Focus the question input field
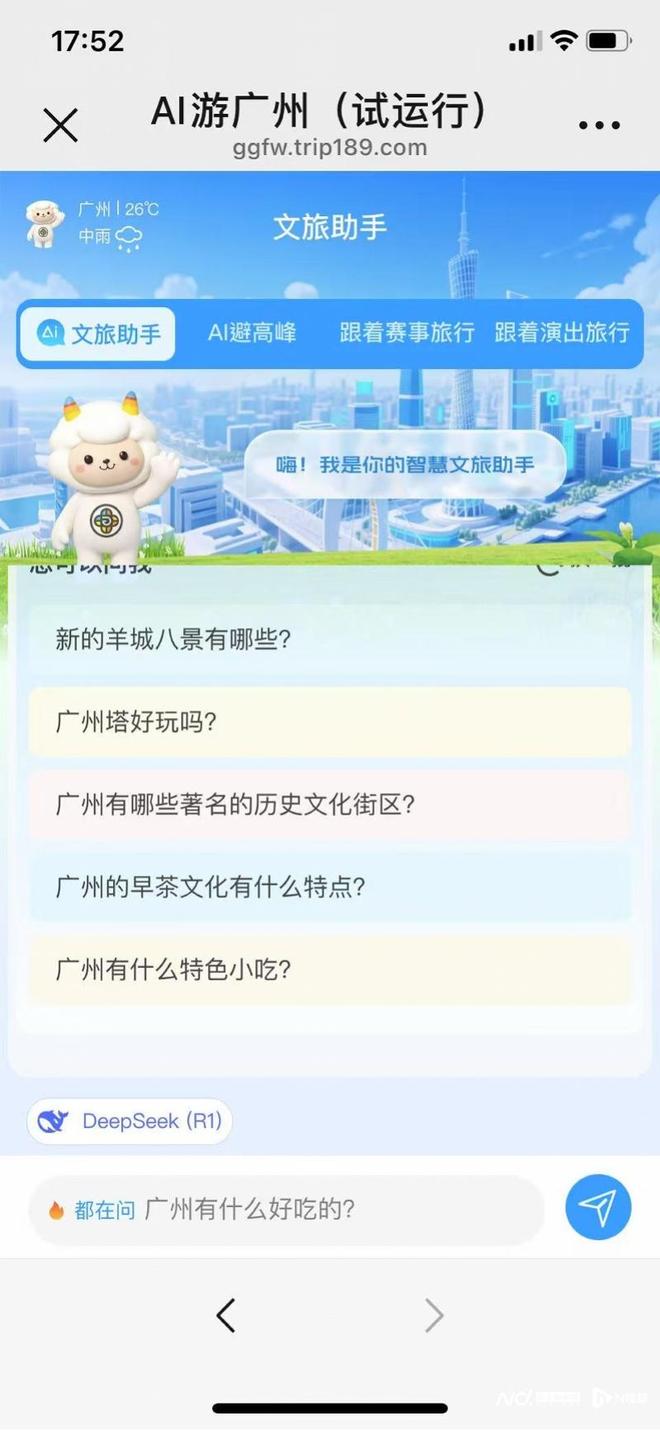Screen dimensions: 660x1430 [x=300, y=1209]
